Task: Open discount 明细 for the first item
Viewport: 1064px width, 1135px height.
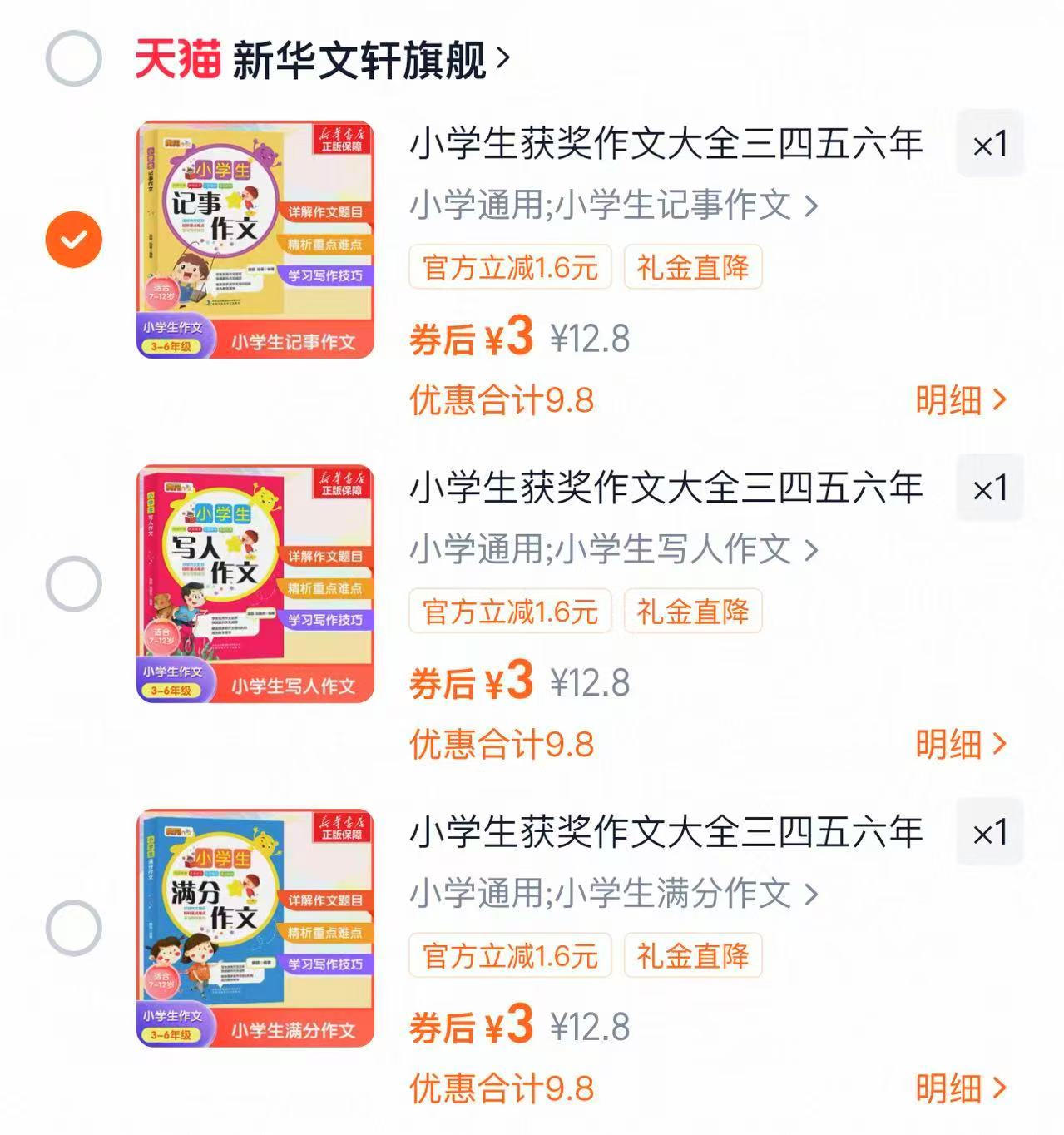Action: click(x=961, y=402)
